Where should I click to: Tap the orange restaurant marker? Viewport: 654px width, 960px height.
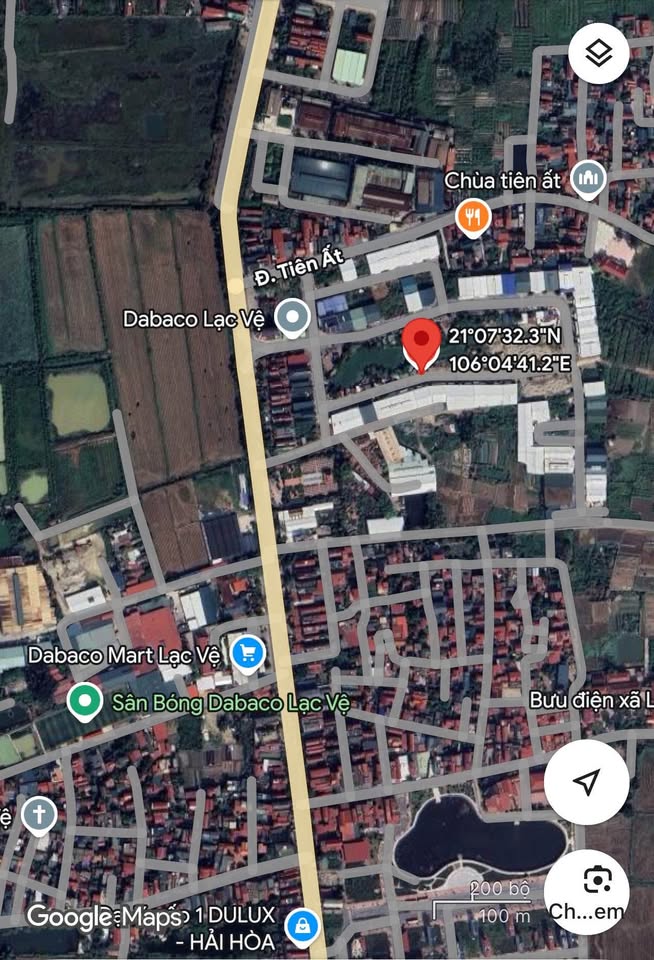472,215
